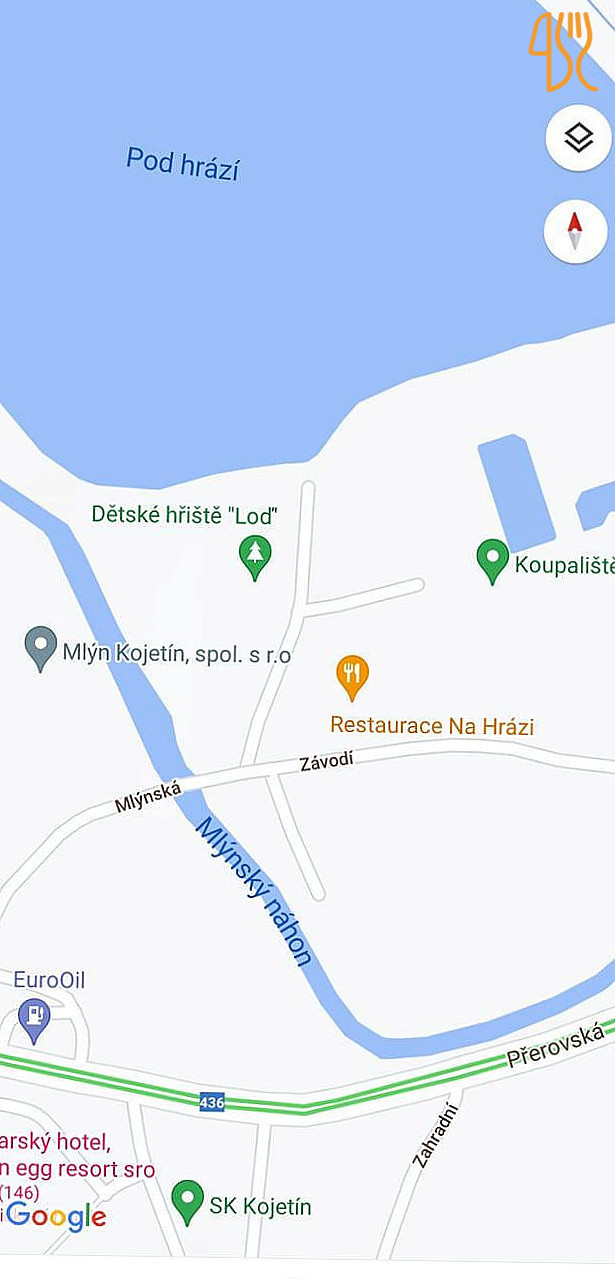Select the SK Kojetín place pin
The height and width of the screenshot is (1280, 615).
tap(187, 1200)
